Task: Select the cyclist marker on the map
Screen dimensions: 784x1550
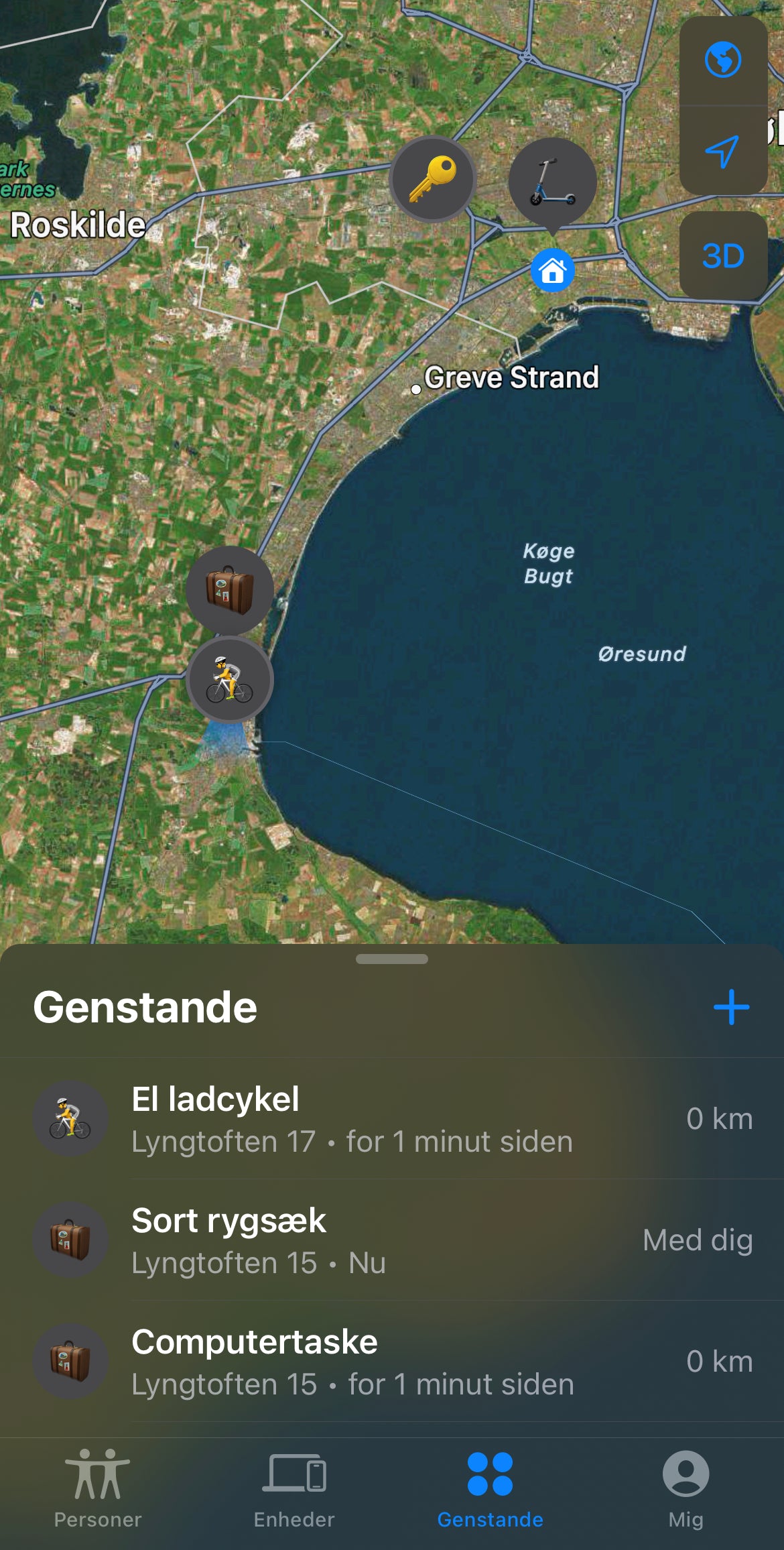Action: click(x=228, y=680)
